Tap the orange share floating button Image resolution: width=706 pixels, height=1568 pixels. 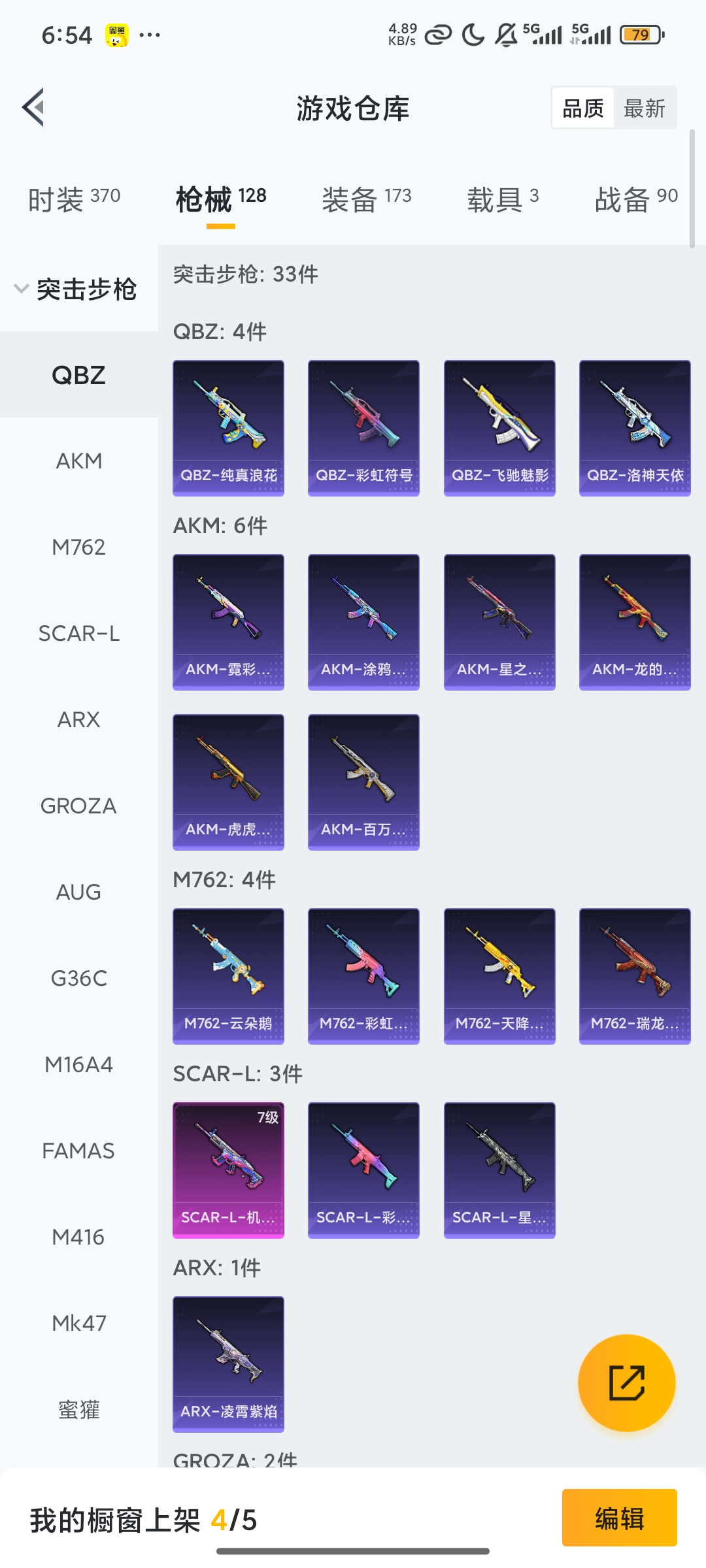pyautogui.click(x=626, y=1382)
